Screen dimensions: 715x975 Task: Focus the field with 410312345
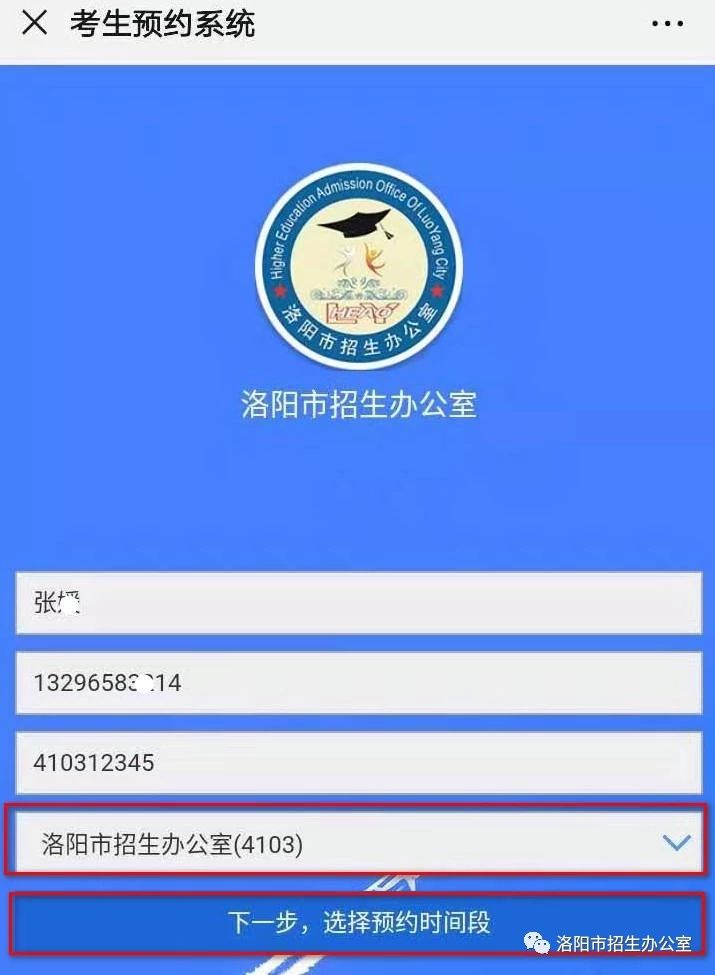pos(358,763)
